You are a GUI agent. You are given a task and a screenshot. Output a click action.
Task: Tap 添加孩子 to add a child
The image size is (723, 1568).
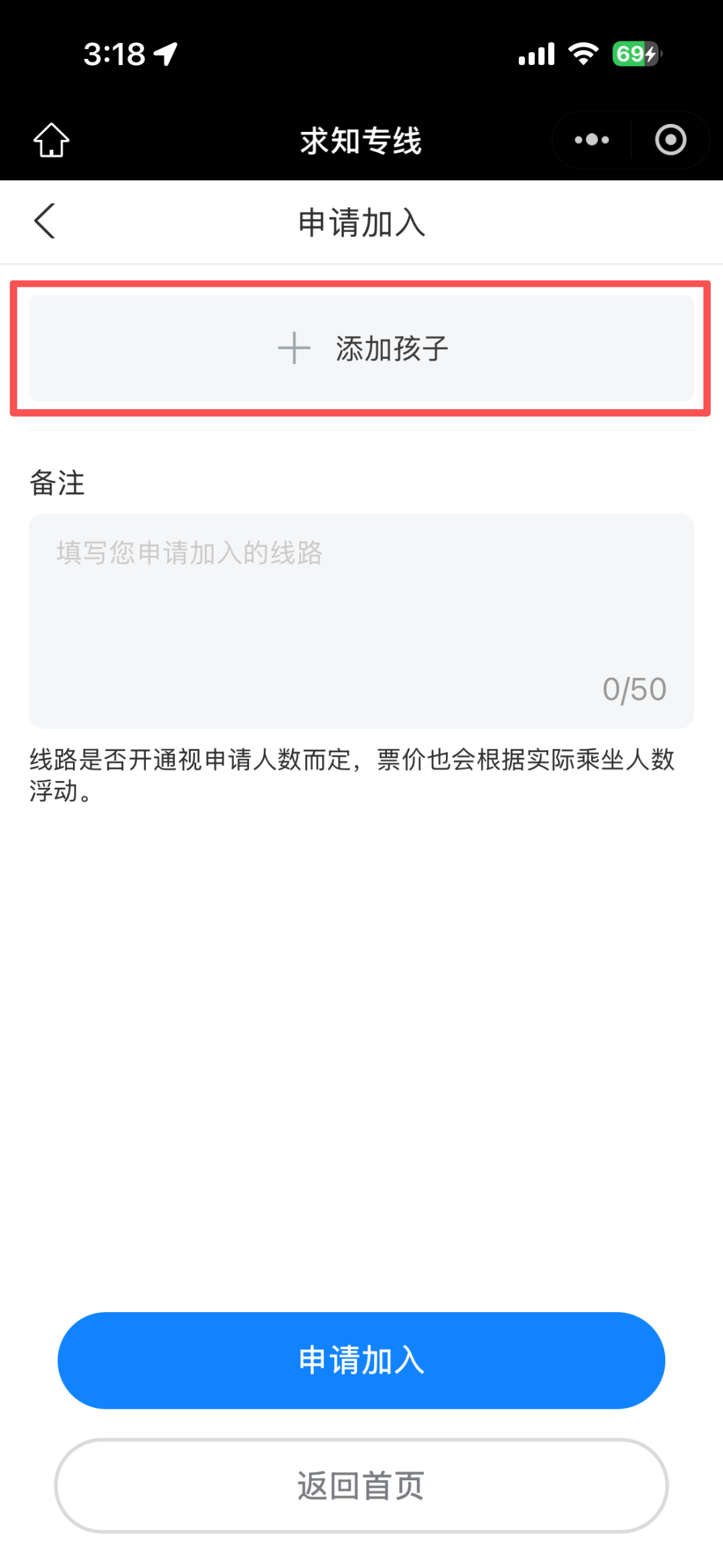tap(361, 348)
